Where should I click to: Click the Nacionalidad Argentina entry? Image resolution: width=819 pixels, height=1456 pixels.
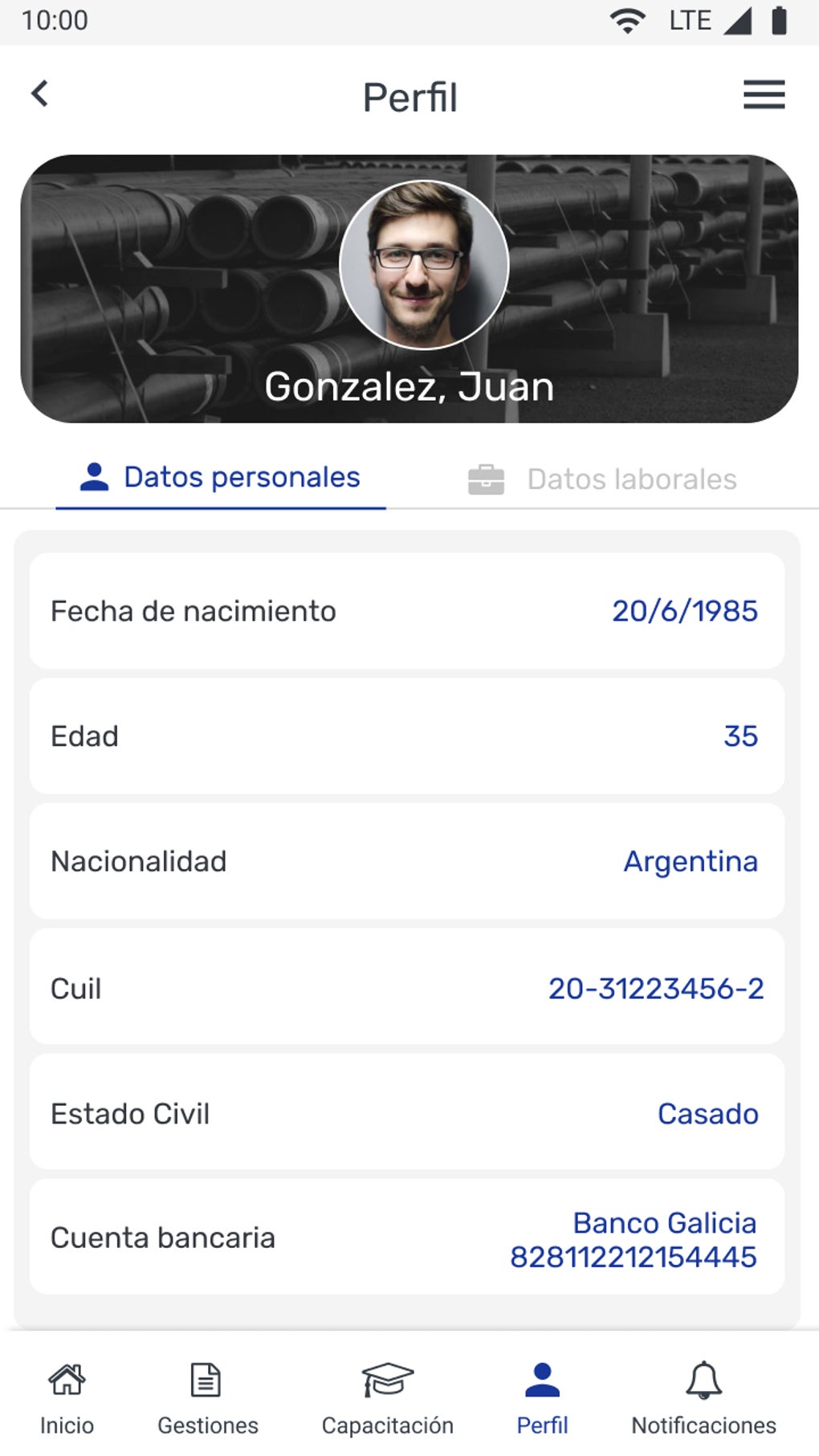(691, 862)
